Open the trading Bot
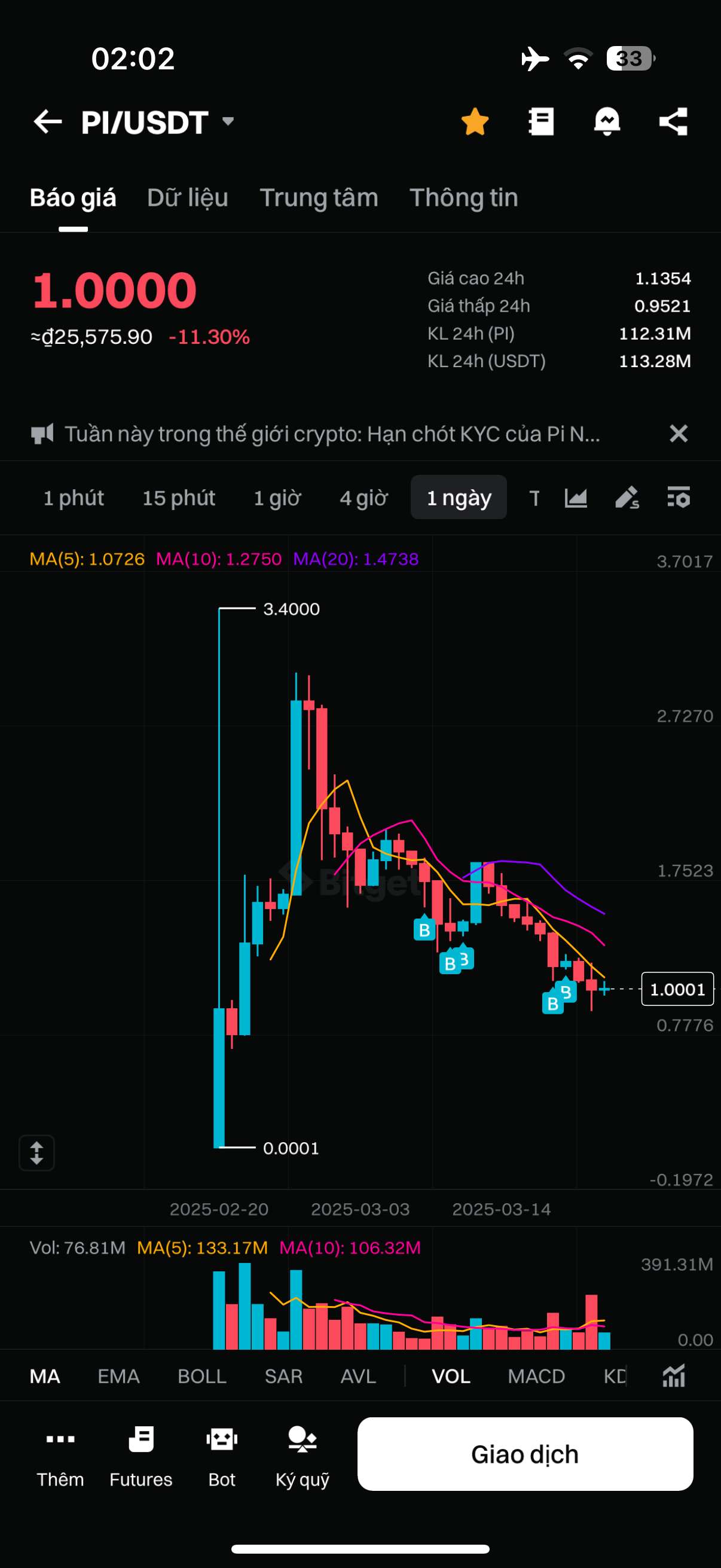Screen dimensions: 721x1568 221,1456
